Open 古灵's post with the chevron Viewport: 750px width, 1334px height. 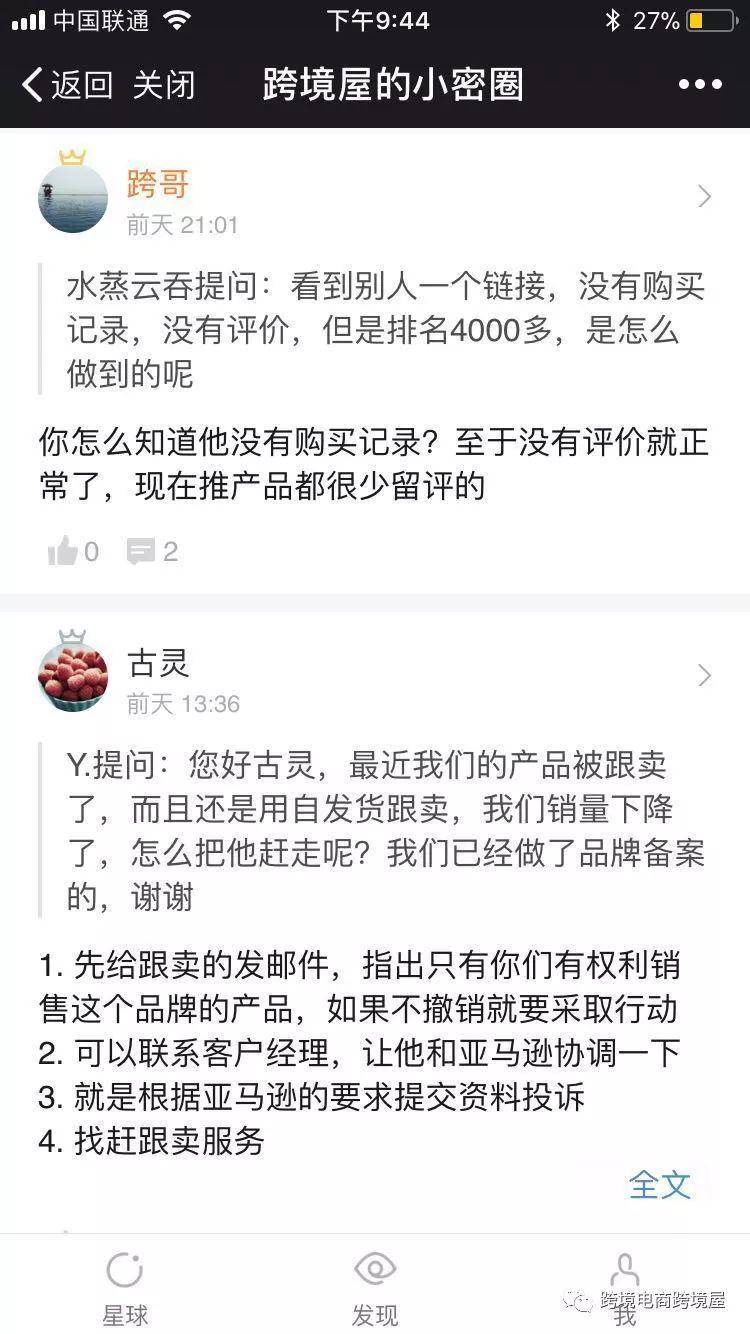coord(704,676)
